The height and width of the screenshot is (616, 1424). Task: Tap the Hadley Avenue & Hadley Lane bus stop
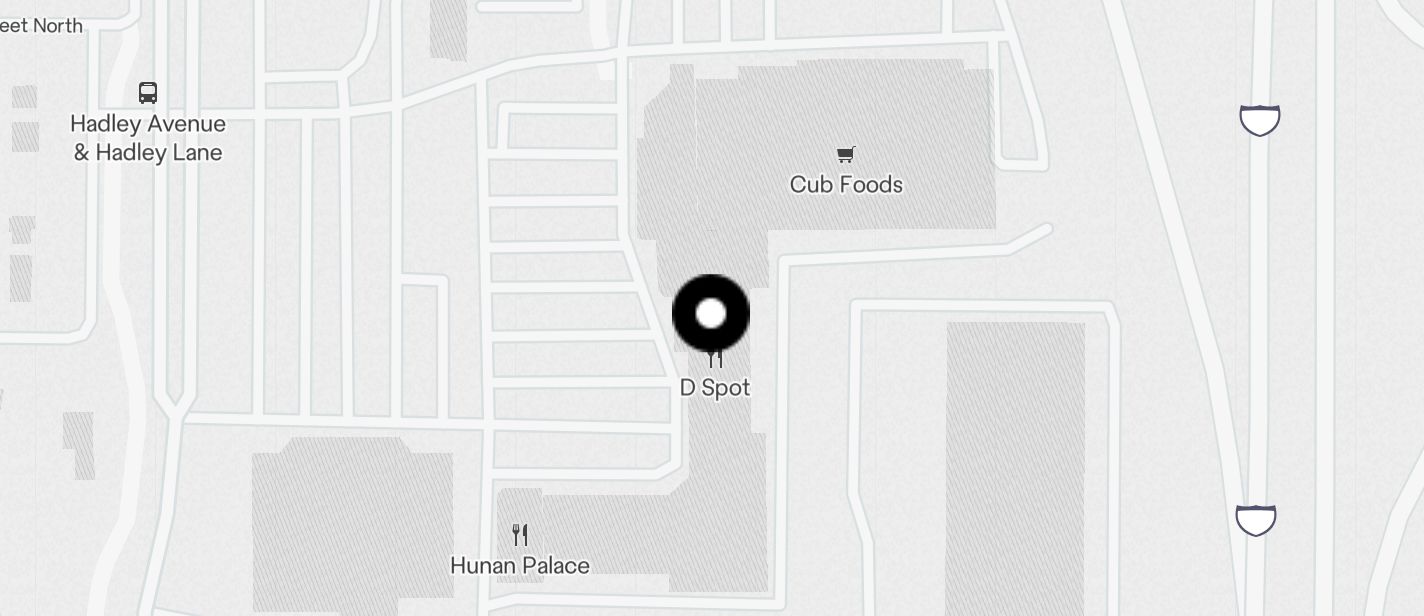click(148, 94)
